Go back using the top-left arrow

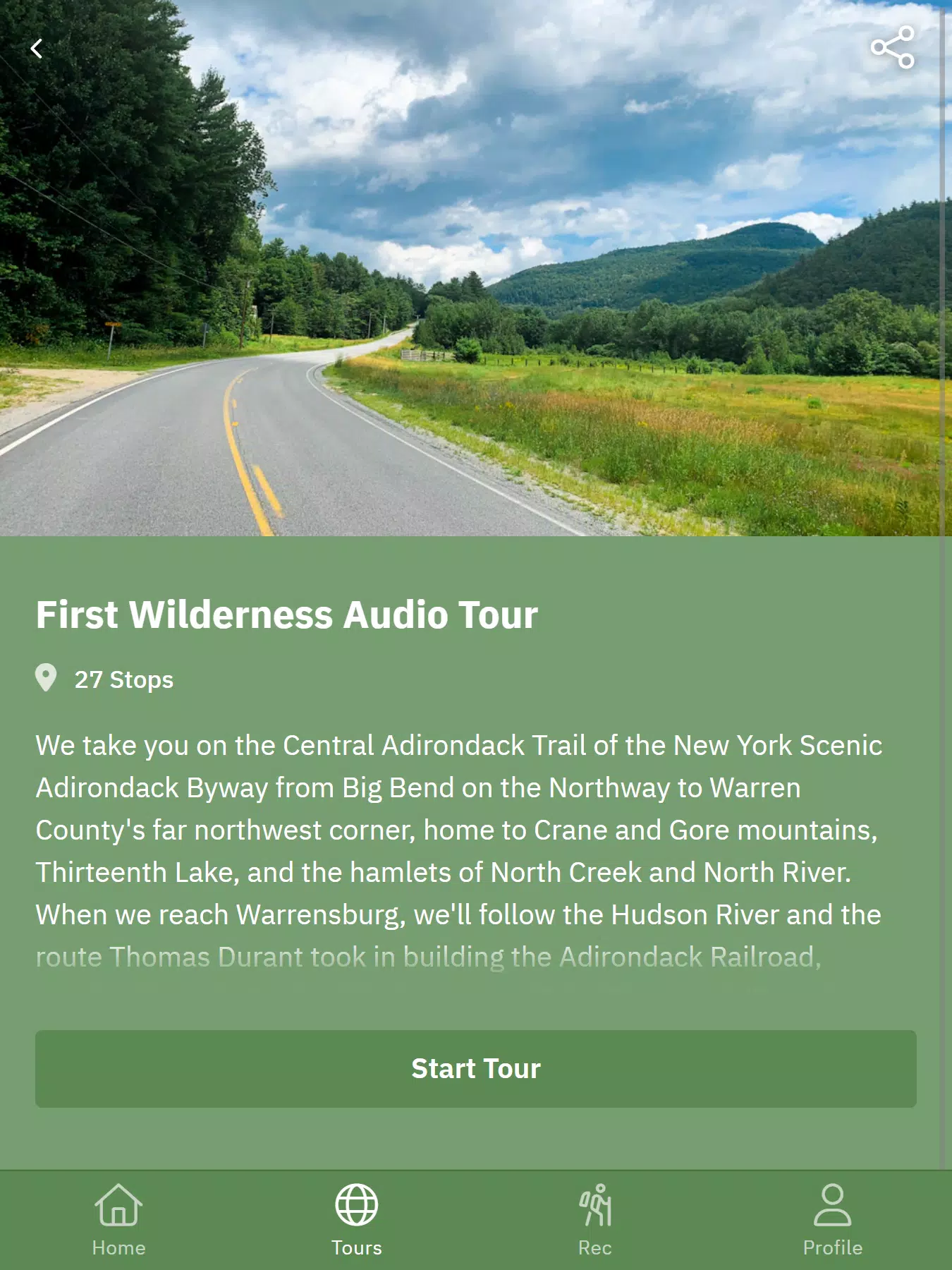pos(37,49)
